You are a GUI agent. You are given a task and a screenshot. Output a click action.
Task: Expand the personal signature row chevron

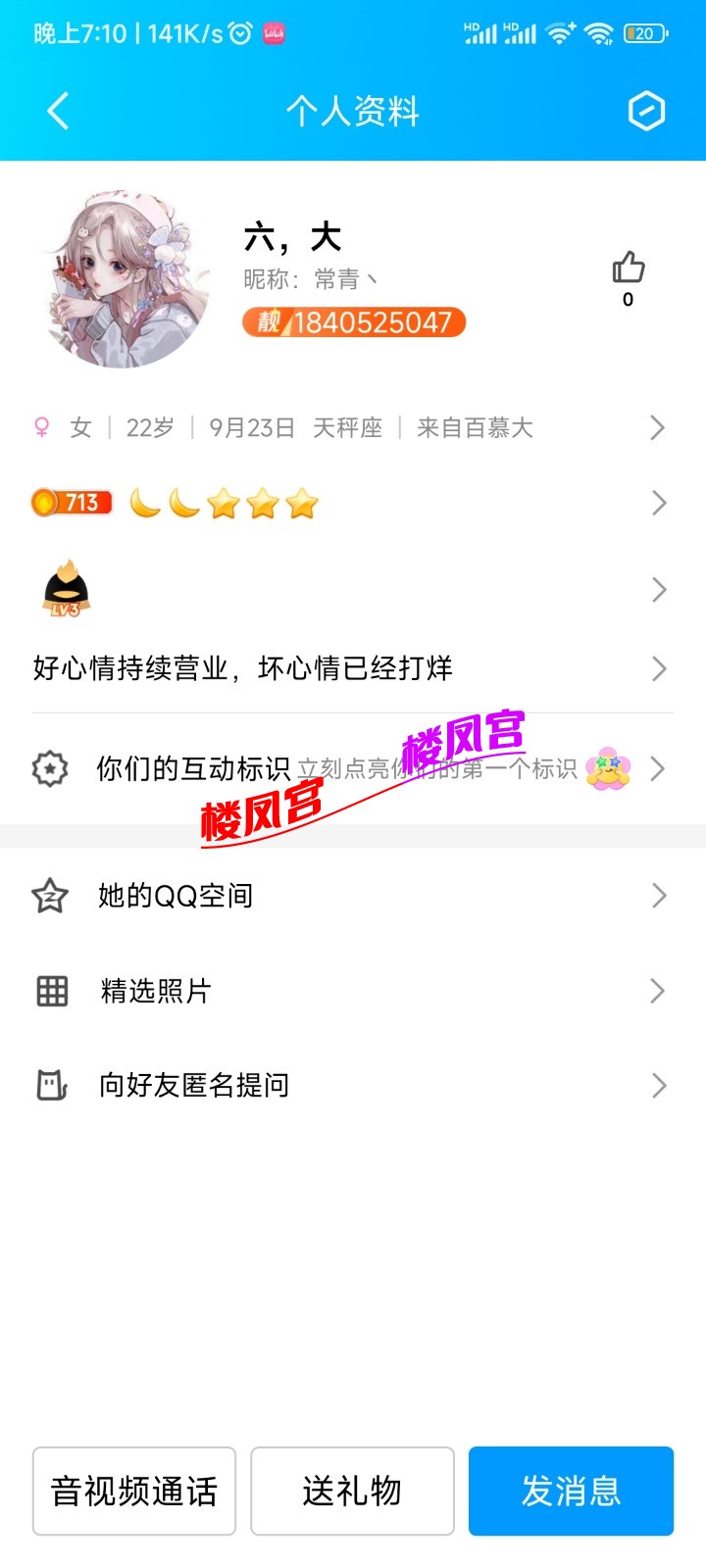(x=658, y=667)
